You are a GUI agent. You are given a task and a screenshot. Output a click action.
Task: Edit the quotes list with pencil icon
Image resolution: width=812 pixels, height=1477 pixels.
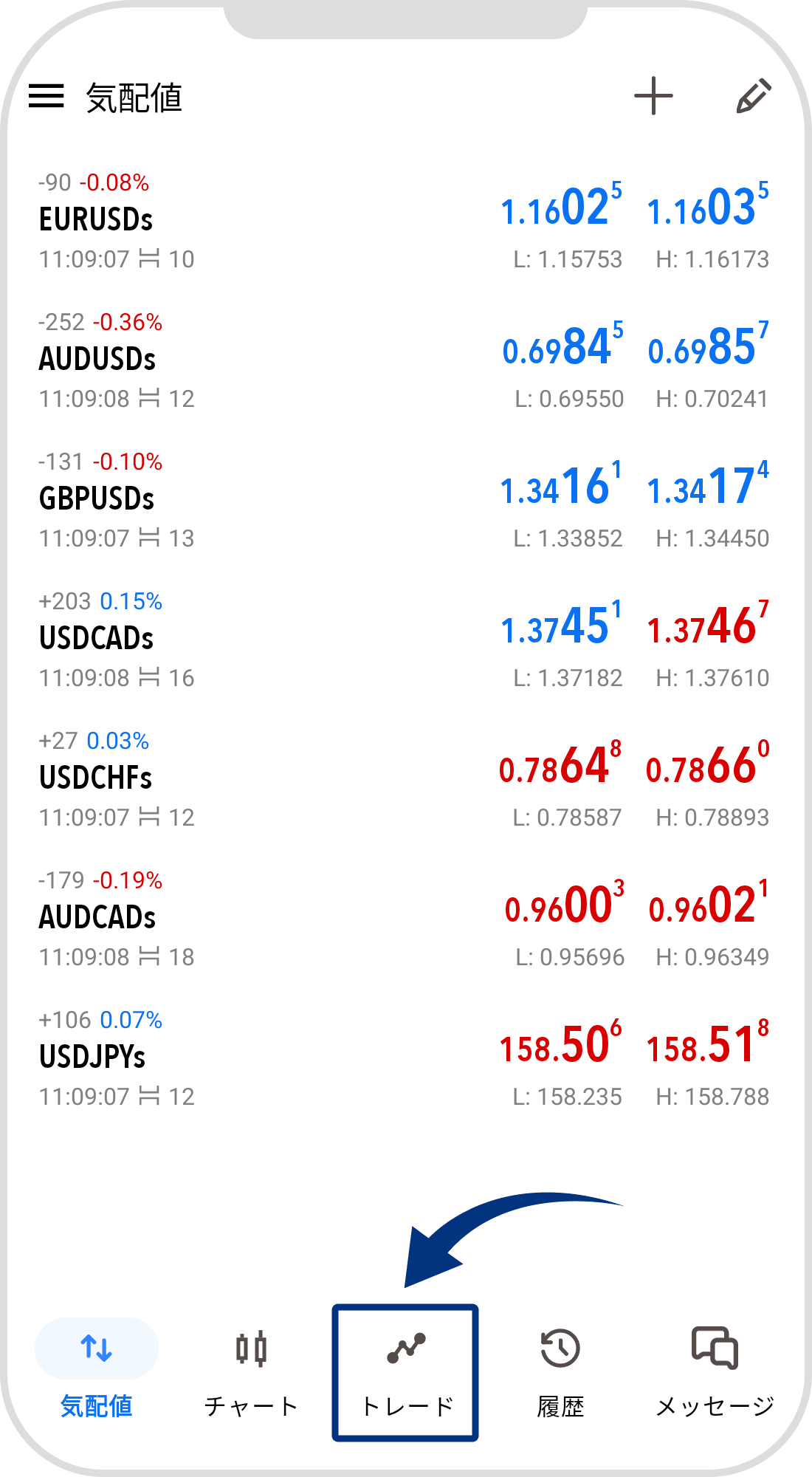[x=753, y=97]
